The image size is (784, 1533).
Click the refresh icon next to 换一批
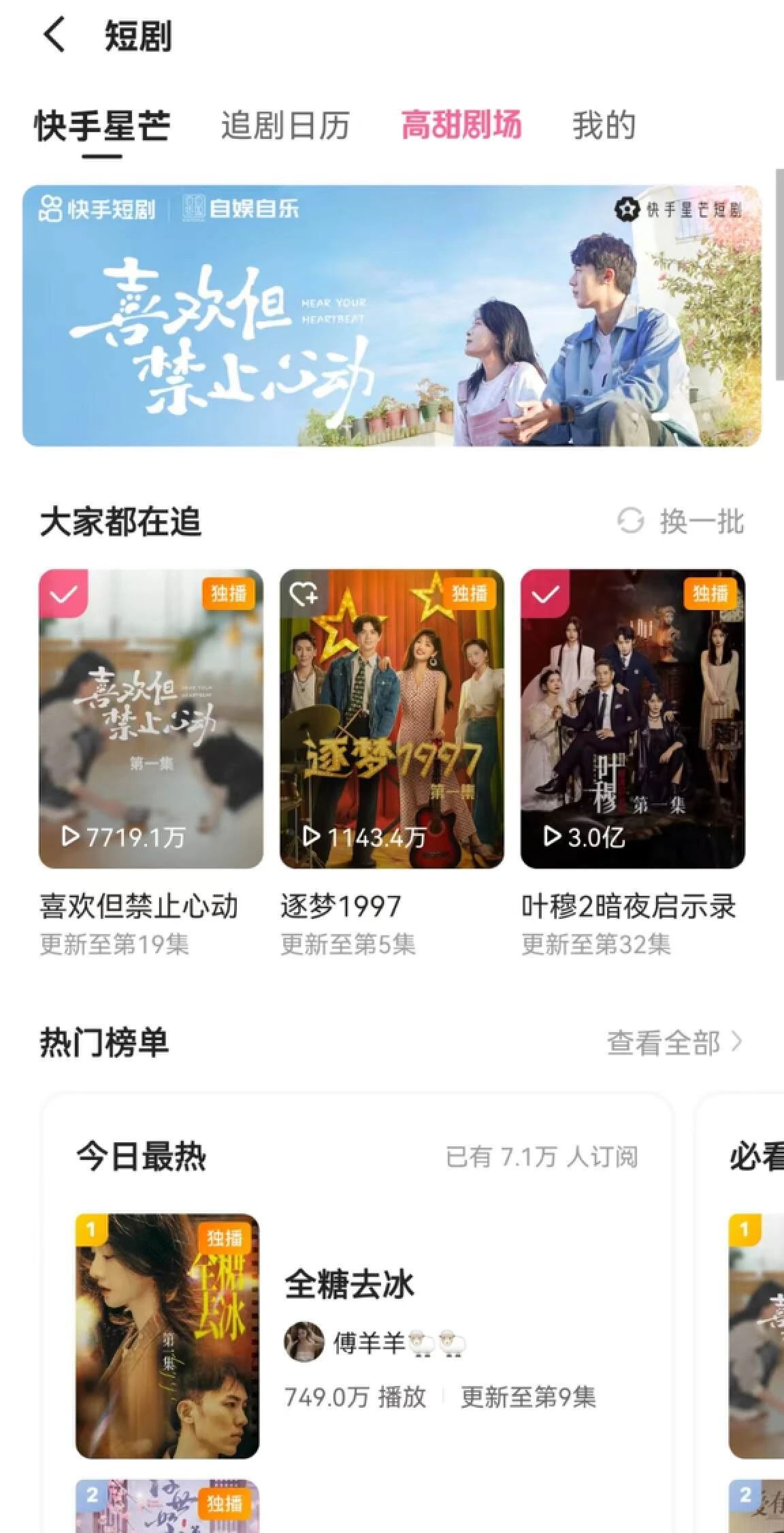(630, 519)
